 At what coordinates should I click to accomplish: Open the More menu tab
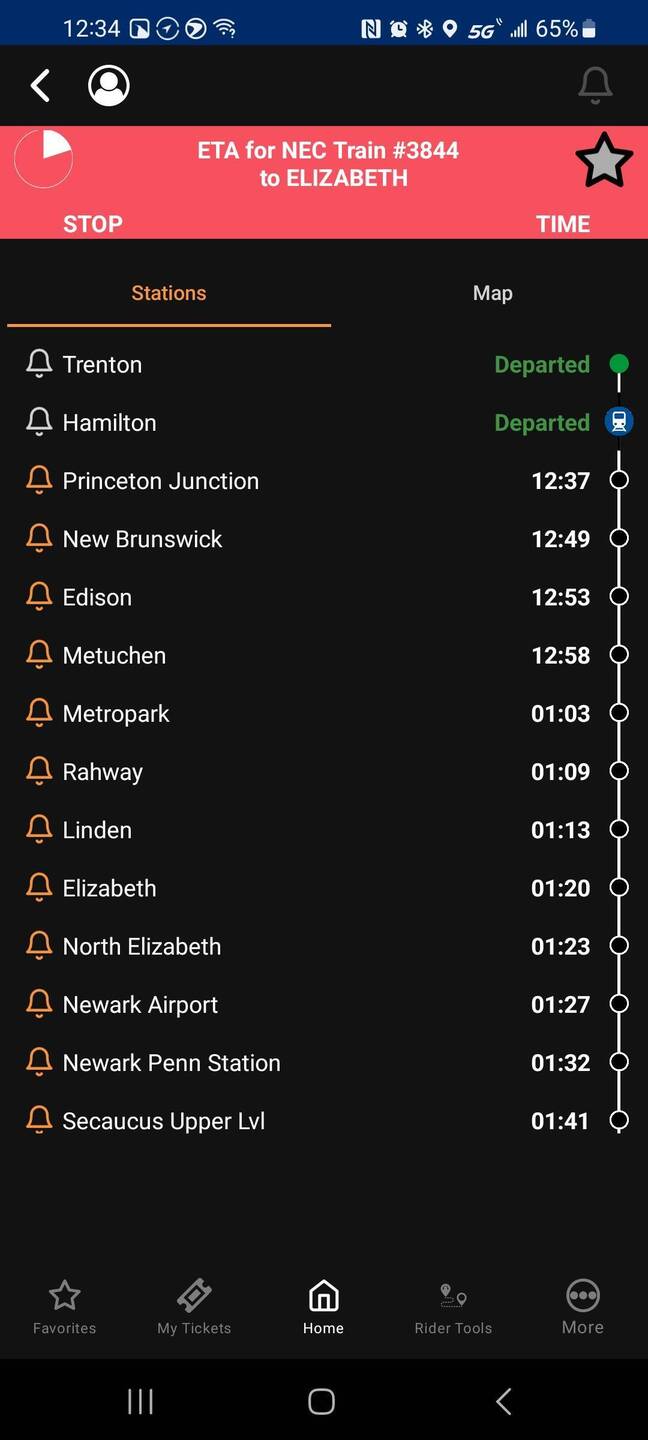583,1307
